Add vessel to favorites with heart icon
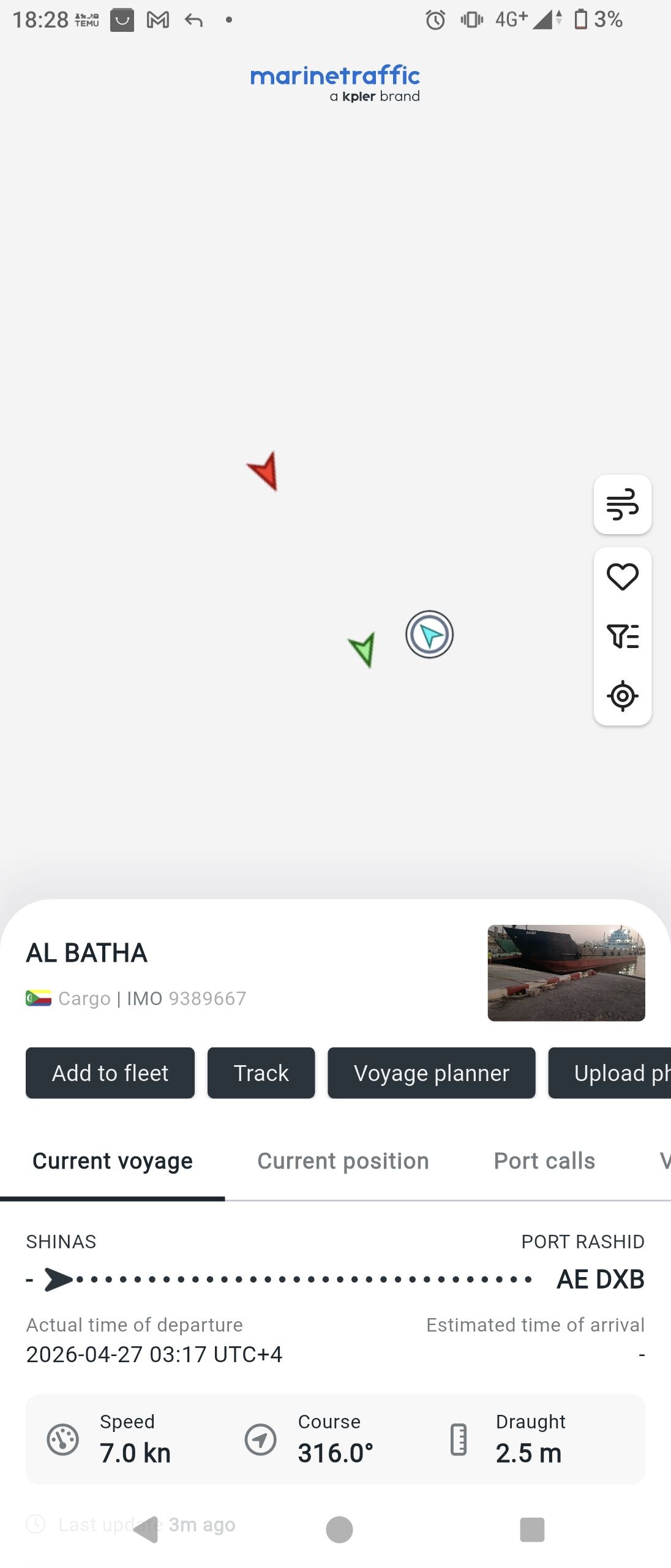Screen dimensions: 671x1568 (622, 576)
